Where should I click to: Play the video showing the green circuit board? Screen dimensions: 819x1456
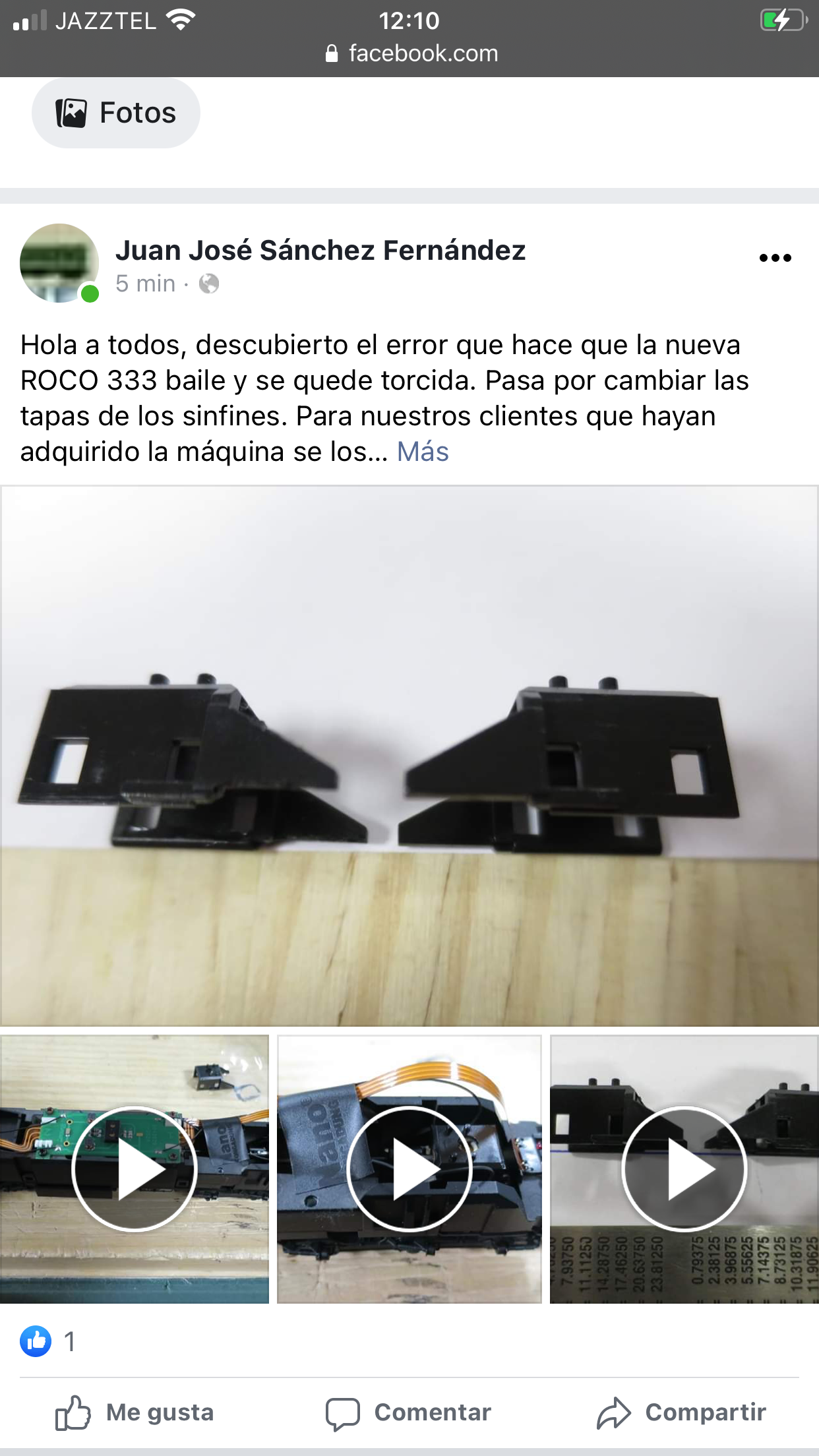point(135,1169)
